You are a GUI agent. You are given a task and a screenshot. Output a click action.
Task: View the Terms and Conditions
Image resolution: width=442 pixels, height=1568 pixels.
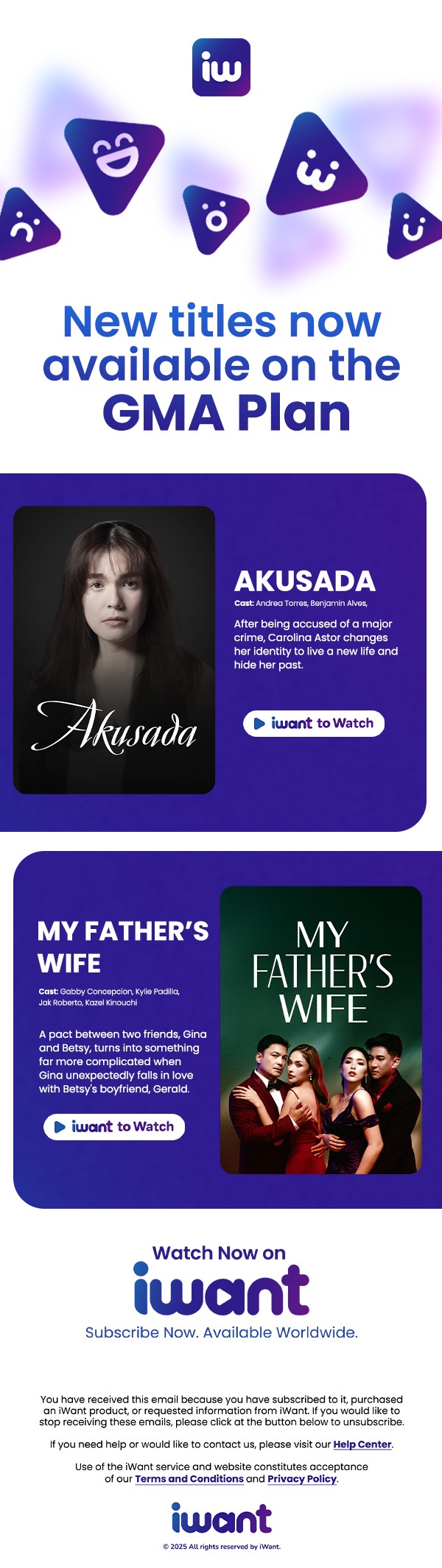click(189, 1478)
